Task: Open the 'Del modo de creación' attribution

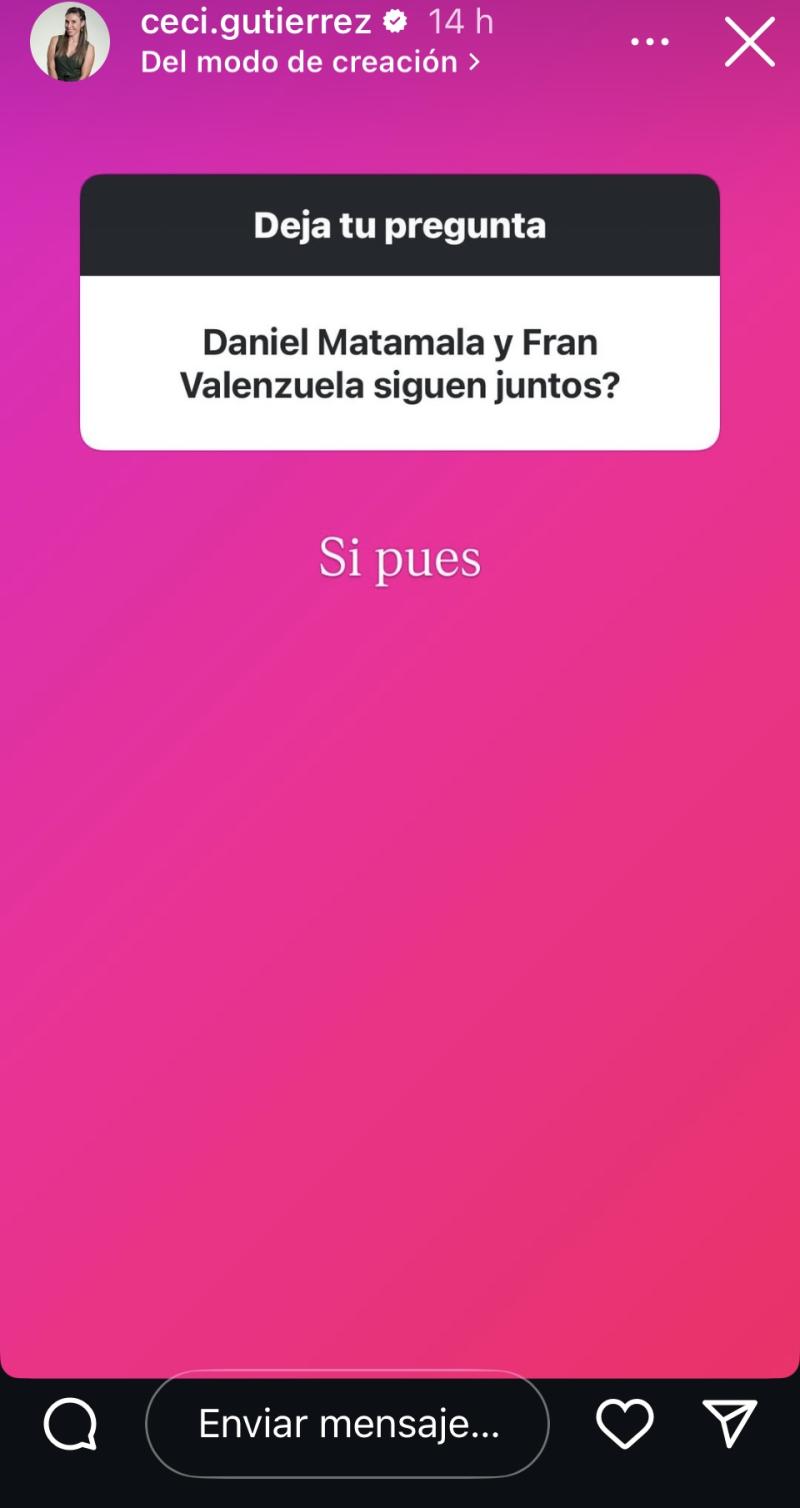Action: click(x=300, y=62)
